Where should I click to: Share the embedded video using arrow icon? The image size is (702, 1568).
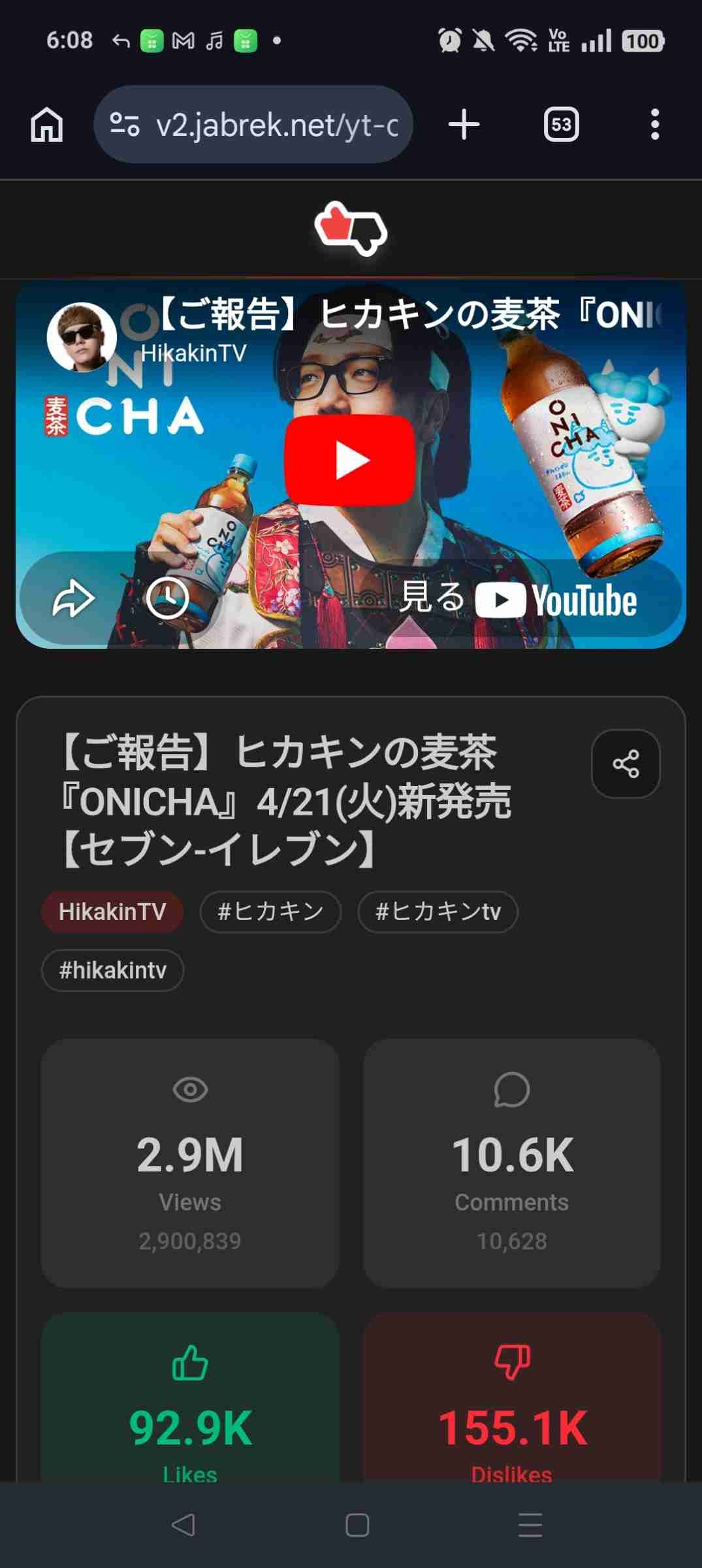click(x=73, y=598)
